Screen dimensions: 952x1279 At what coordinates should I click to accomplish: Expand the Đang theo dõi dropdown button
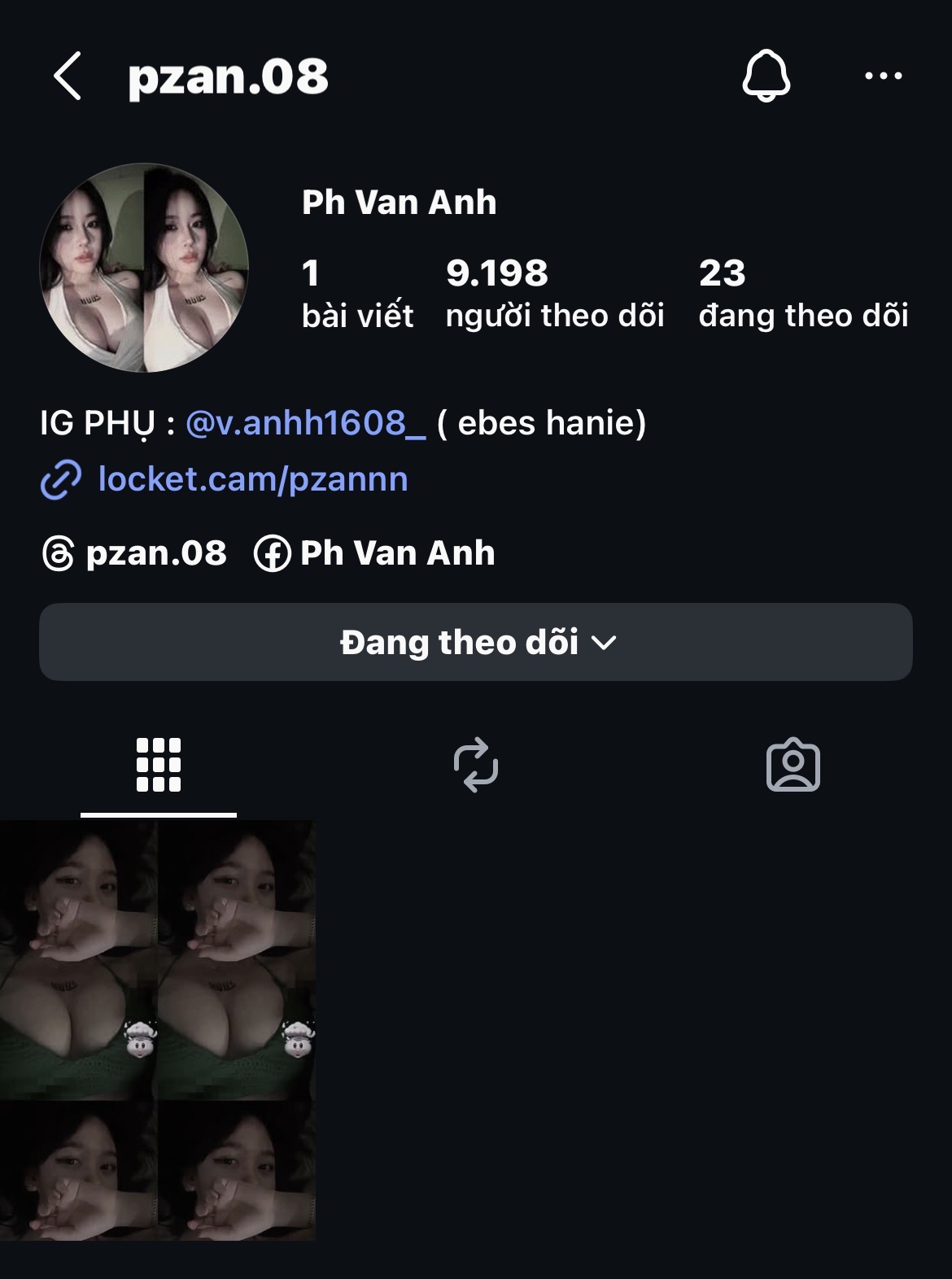coord(476,642)
